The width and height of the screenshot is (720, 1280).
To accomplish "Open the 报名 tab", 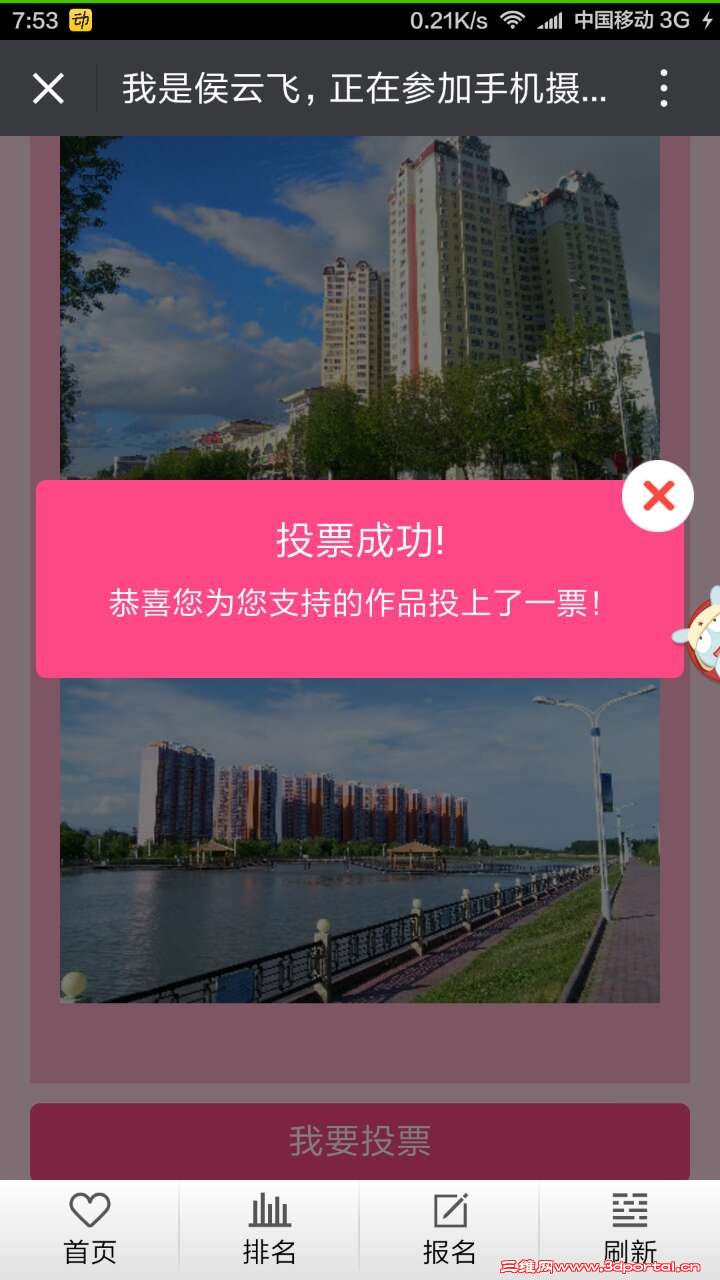I will pyautogui.click(x=450, y=1229).
